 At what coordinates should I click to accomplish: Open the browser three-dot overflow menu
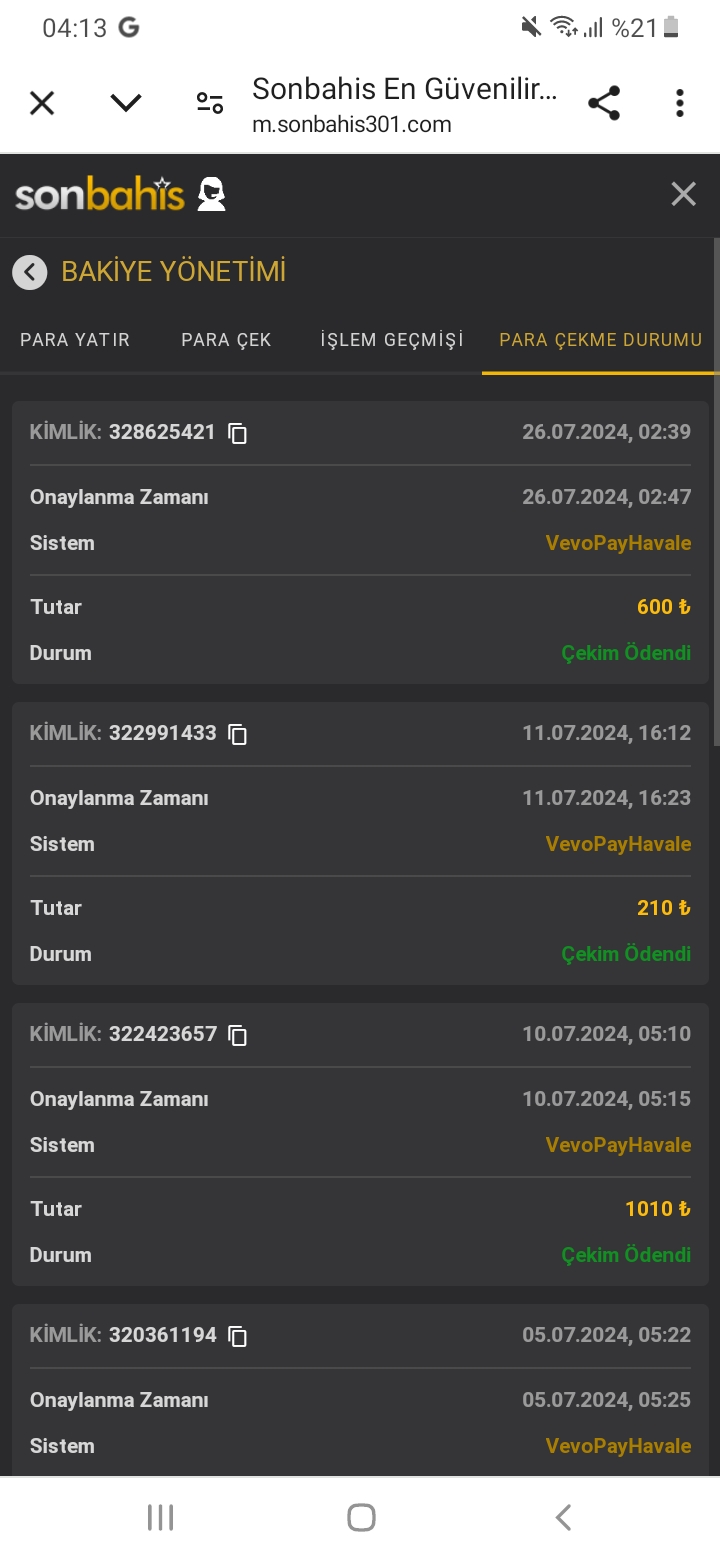pyautogui.click(x=679, y=103)
